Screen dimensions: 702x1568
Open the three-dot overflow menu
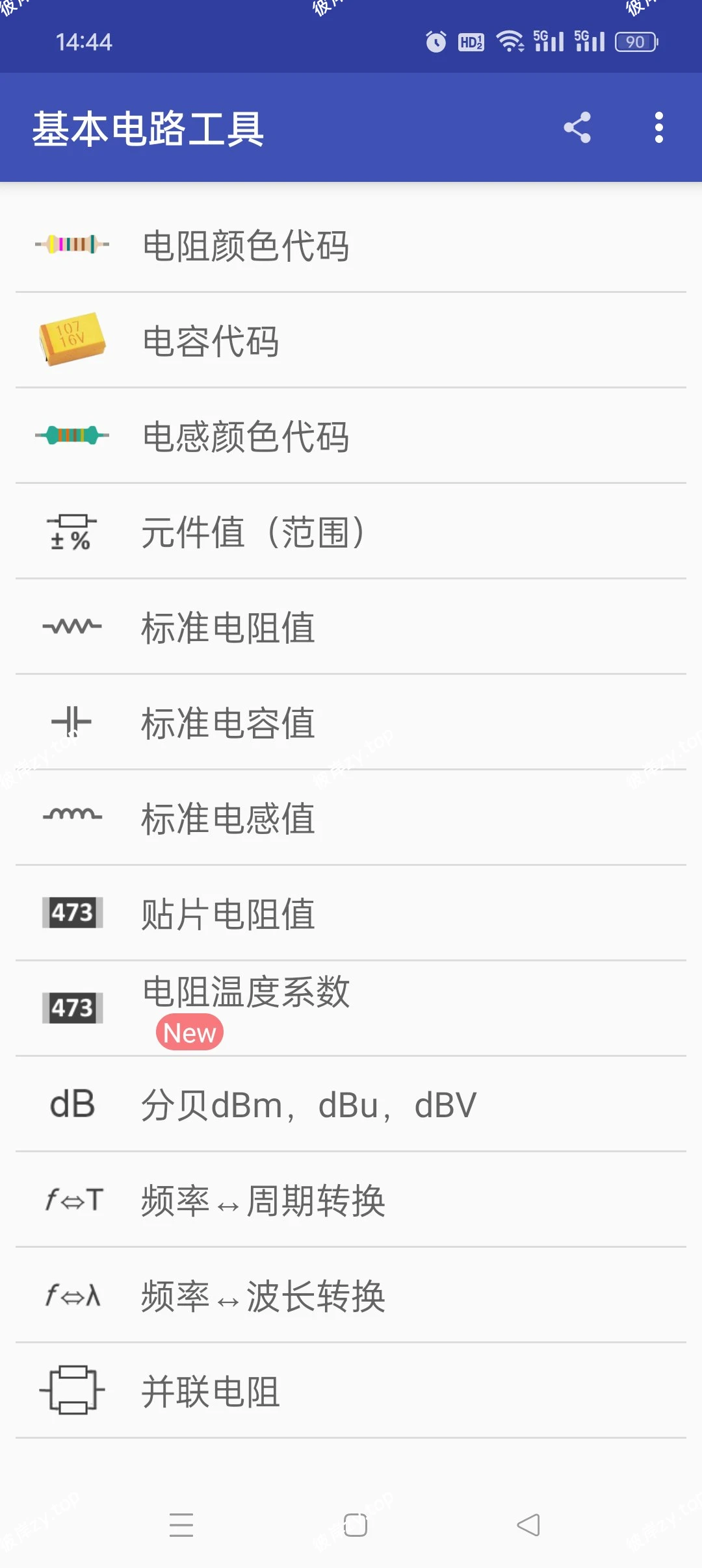tap(659, 128)
